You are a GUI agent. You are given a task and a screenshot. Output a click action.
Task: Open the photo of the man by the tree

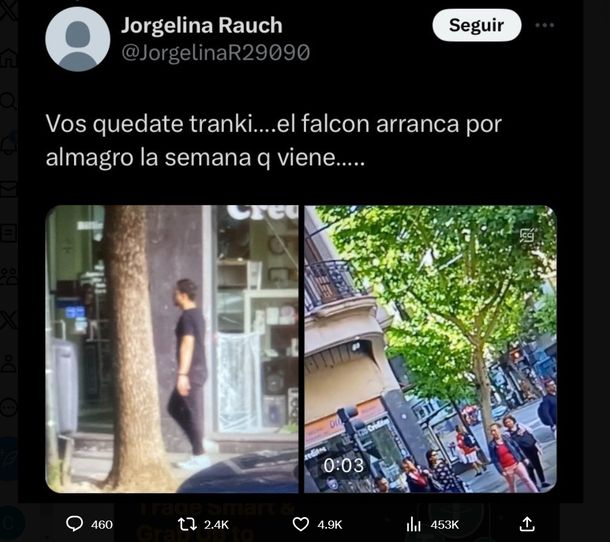173,348
